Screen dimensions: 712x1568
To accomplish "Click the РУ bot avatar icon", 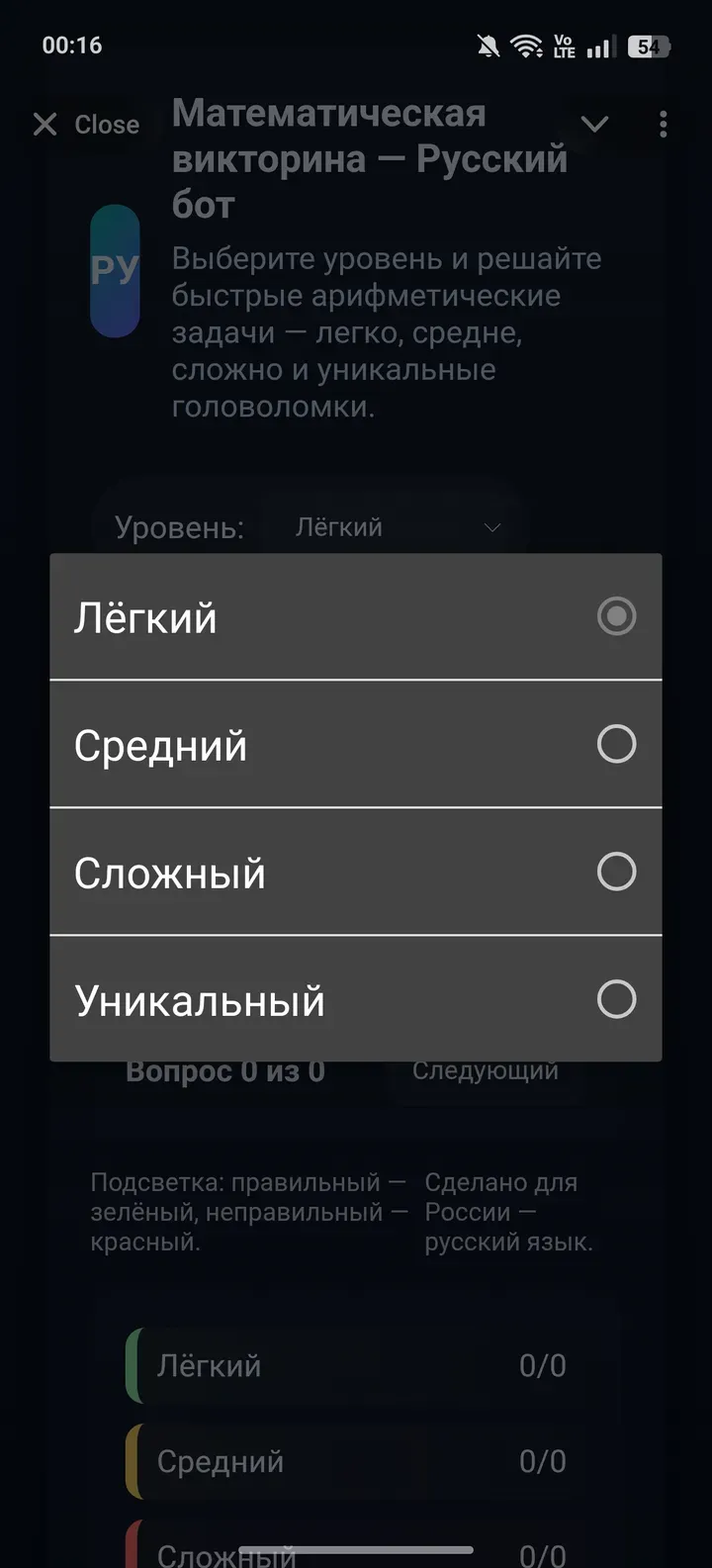I will [115, 270].
